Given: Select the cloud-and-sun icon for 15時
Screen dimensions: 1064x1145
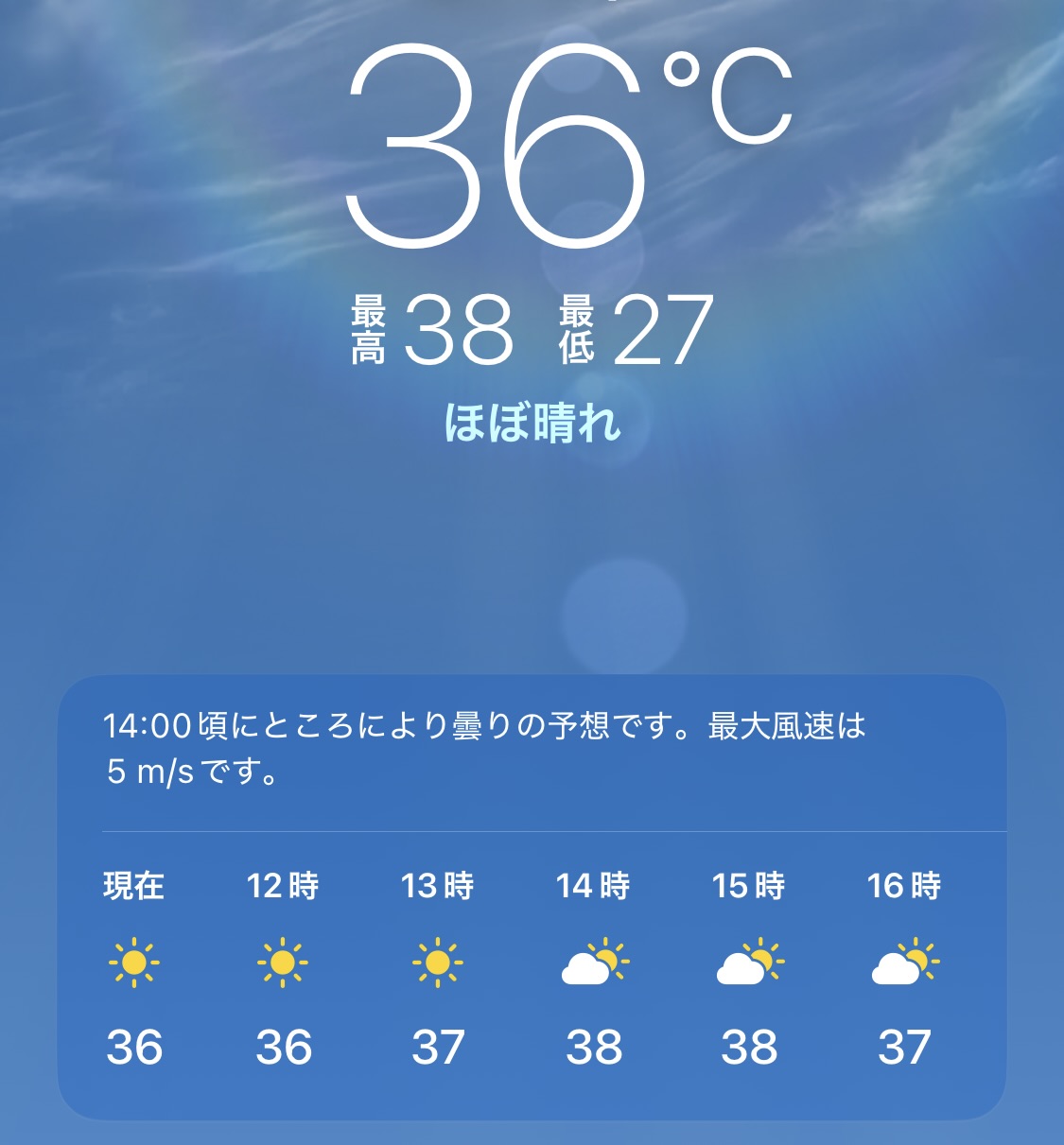Looking at the screenshot, I should click(x=749, y=962).
